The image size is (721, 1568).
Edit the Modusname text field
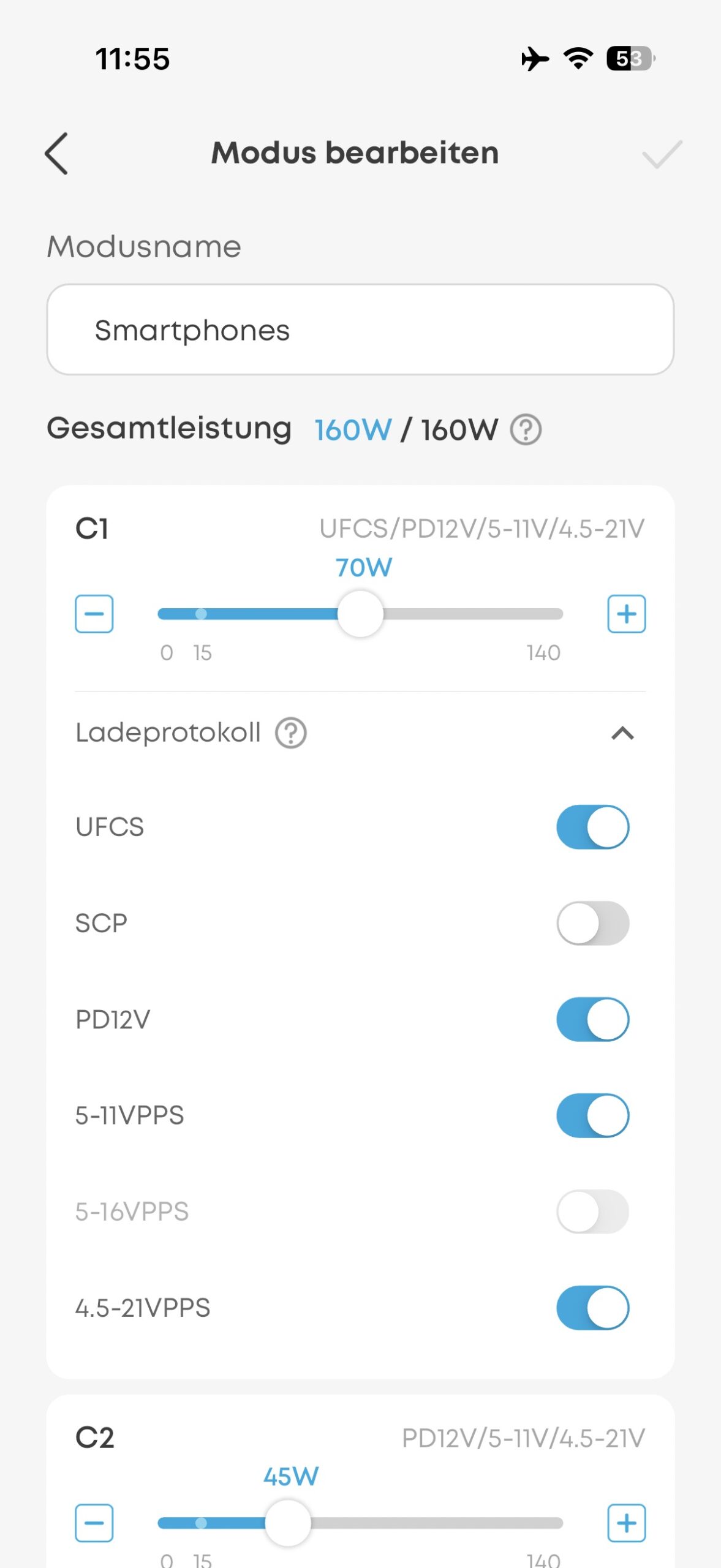point(360,330)
